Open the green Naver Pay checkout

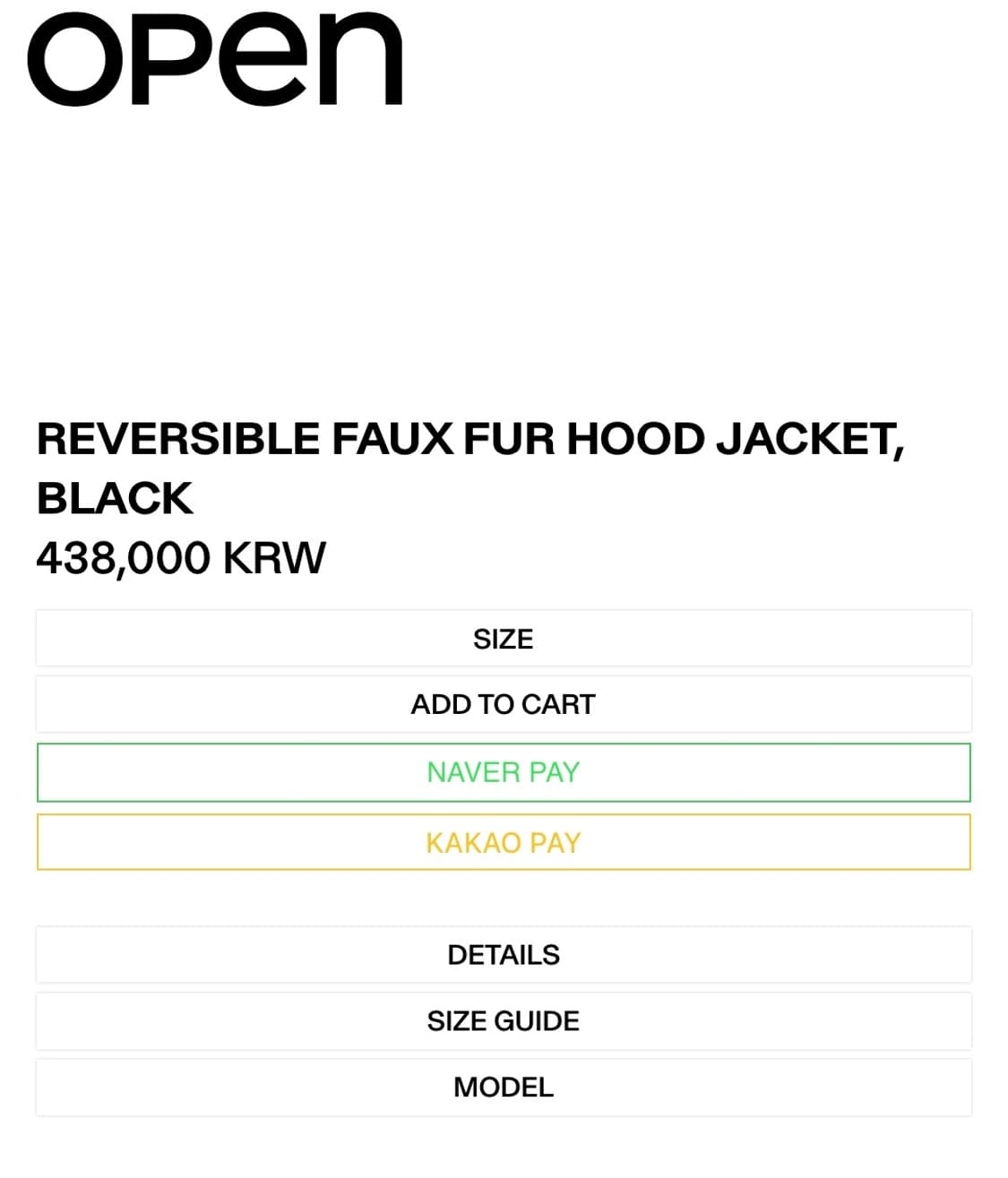tap(504, 772)
